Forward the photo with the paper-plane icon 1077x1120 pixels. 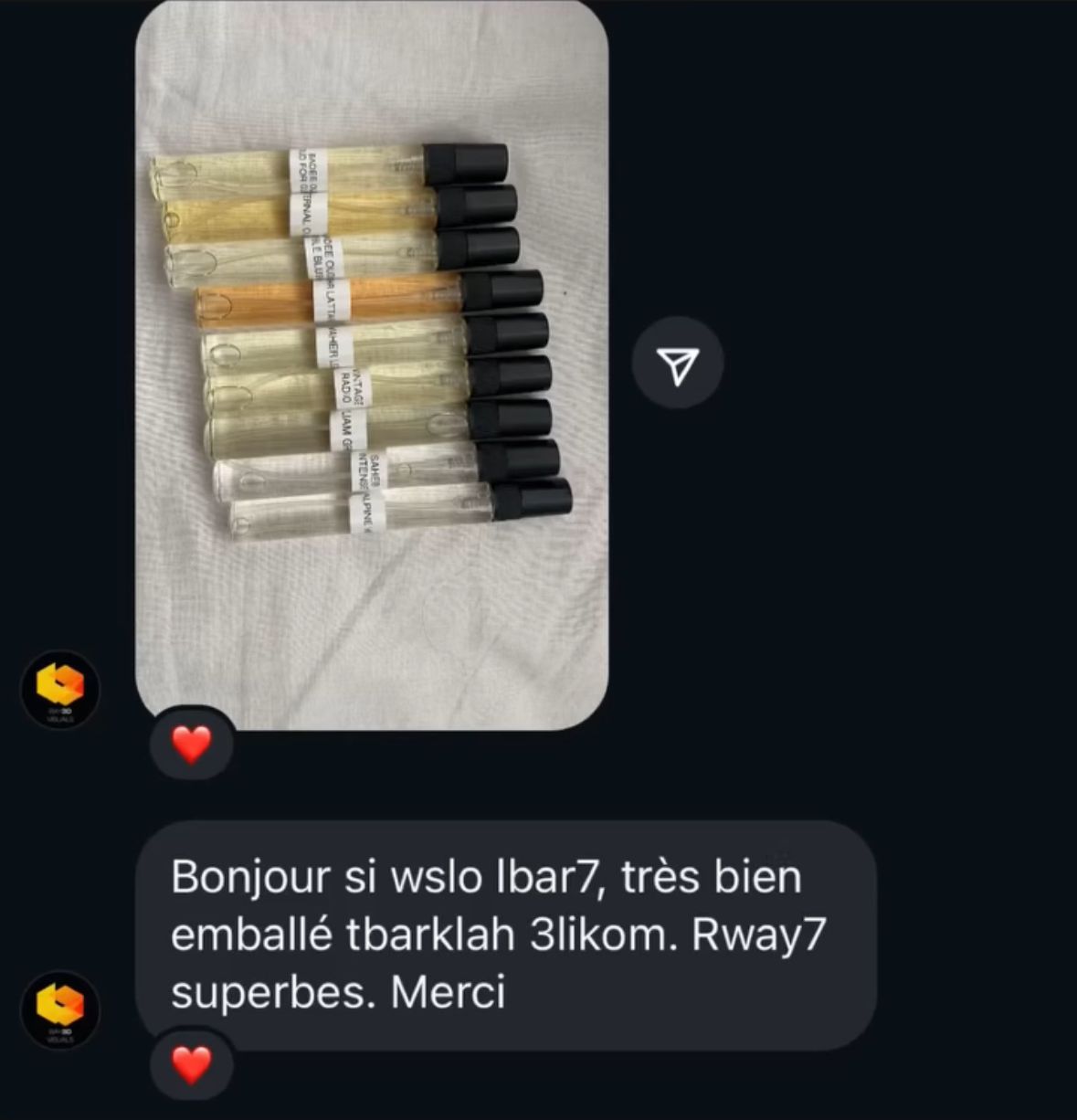pyautogui.click(x=678, y=363)
